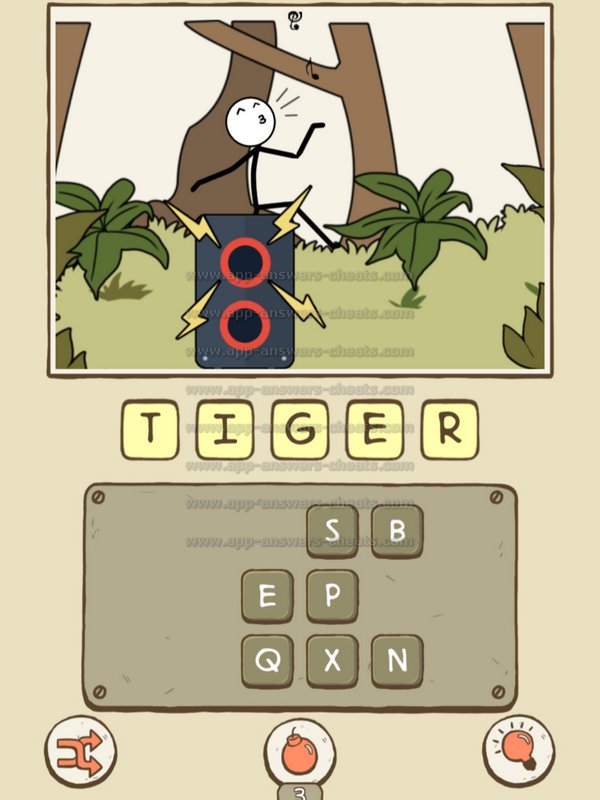Pick letter N from the letter bank
Image resolution: width=600 pixels, height=800 pixels.
click(397, 660)
